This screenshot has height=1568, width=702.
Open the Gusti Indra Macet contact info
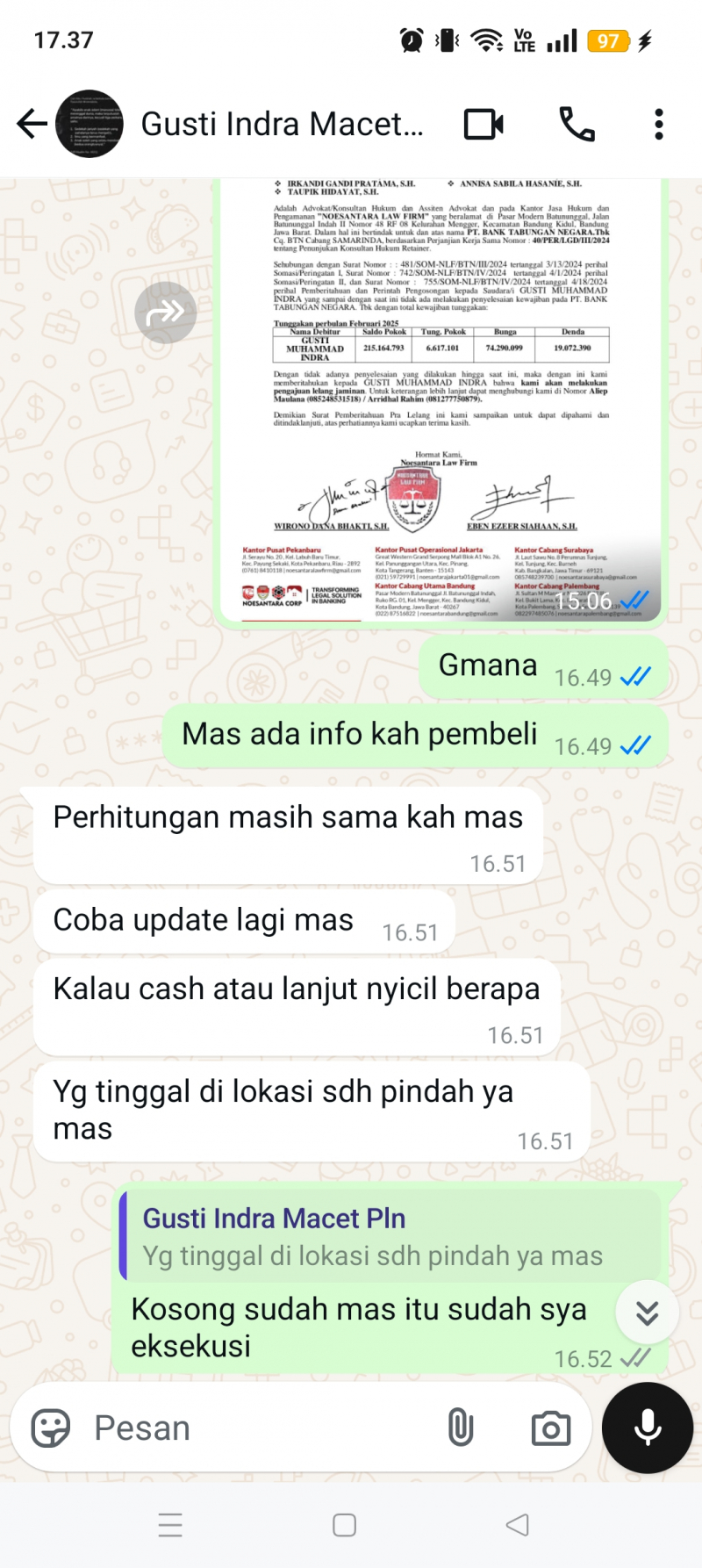281,125
